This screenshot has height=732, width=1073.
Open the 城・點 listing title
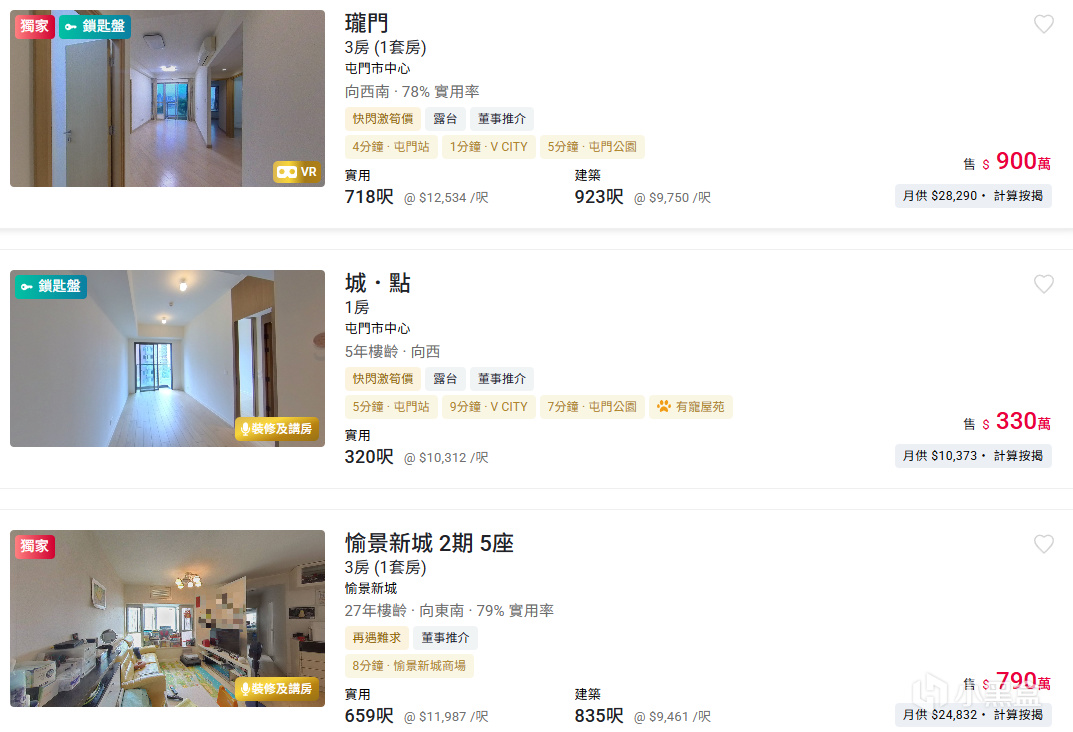377,283
